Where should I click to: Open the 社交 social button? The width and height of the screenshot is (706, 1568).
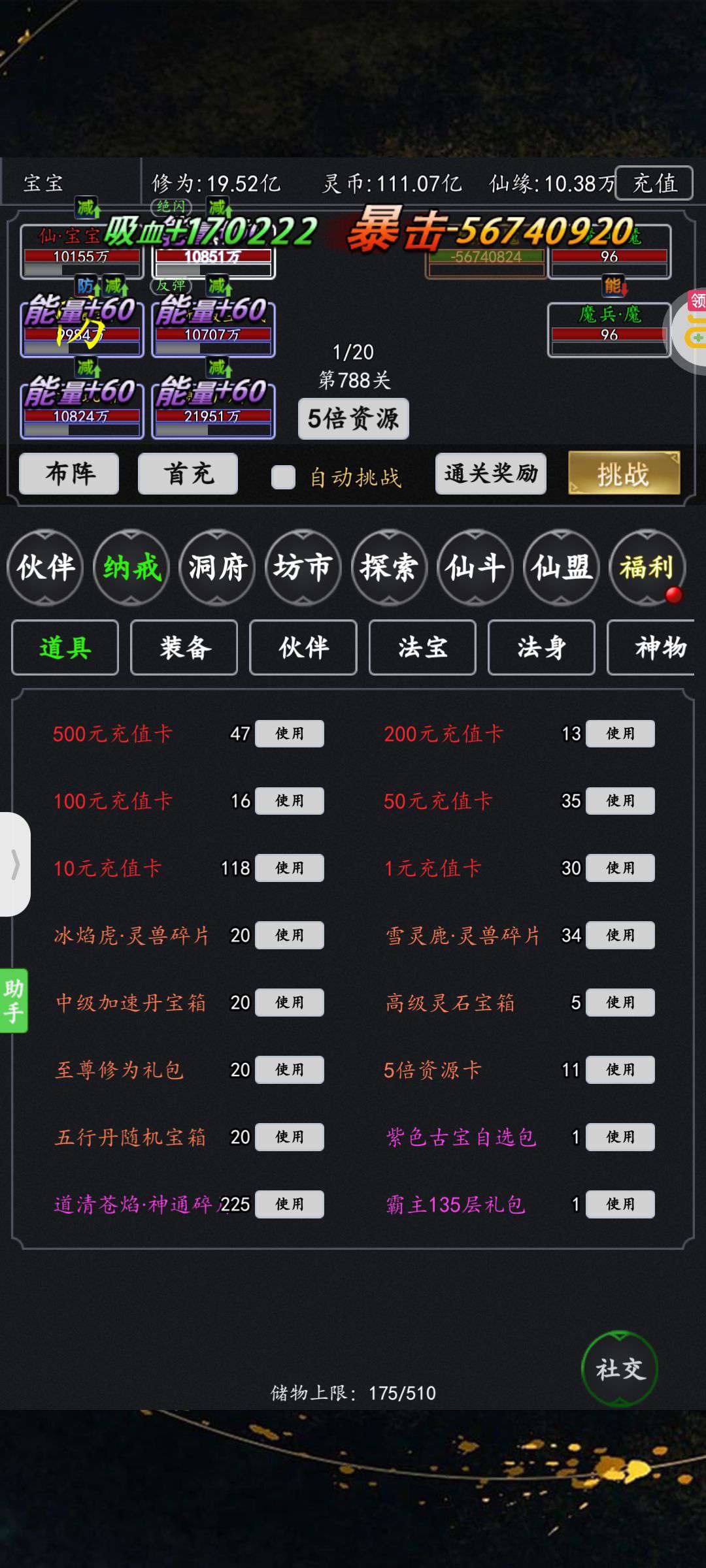619,1369
